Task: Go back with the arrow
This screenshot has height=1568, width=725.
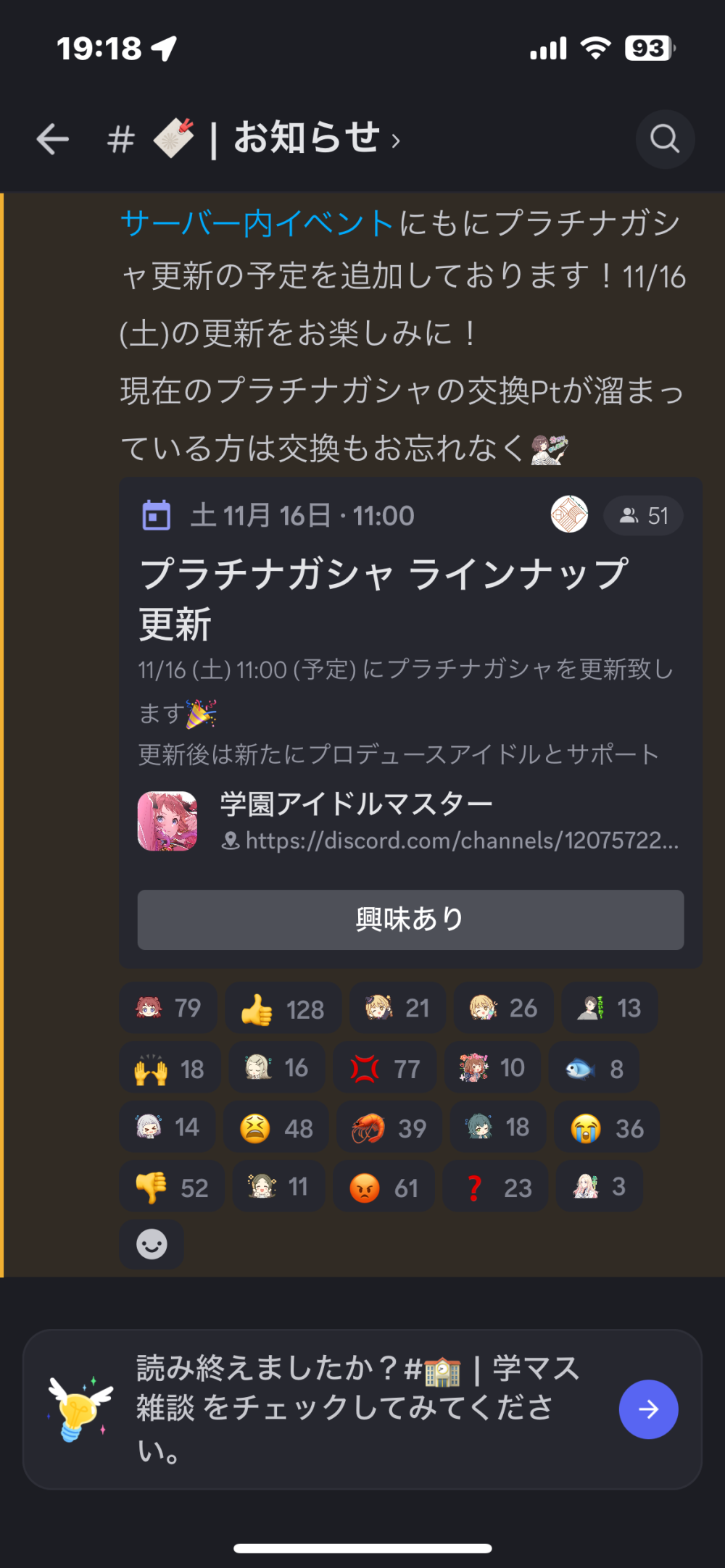Action: [x=53, y=139]
